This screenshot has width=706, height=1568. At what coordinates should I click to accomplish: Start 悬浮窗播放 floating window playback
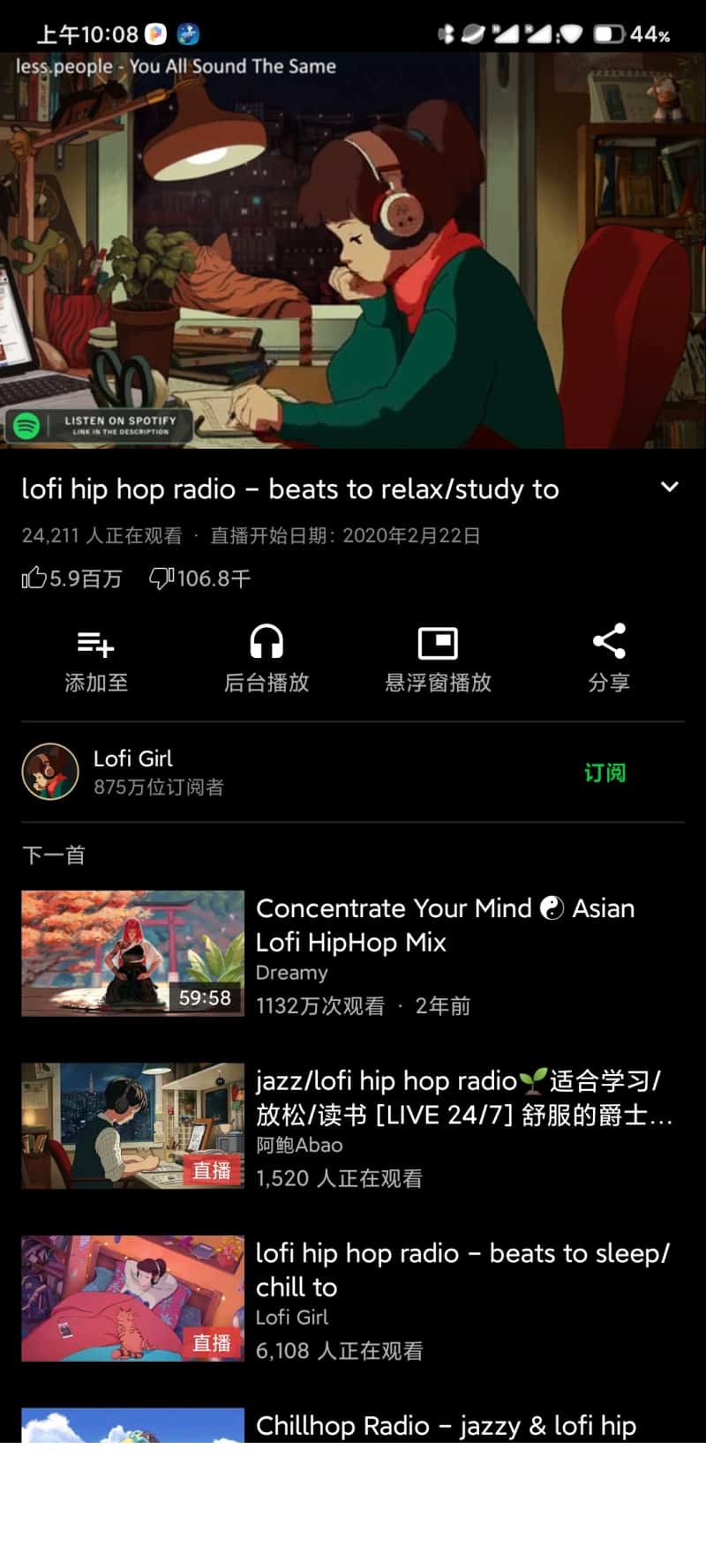[438, 658]
